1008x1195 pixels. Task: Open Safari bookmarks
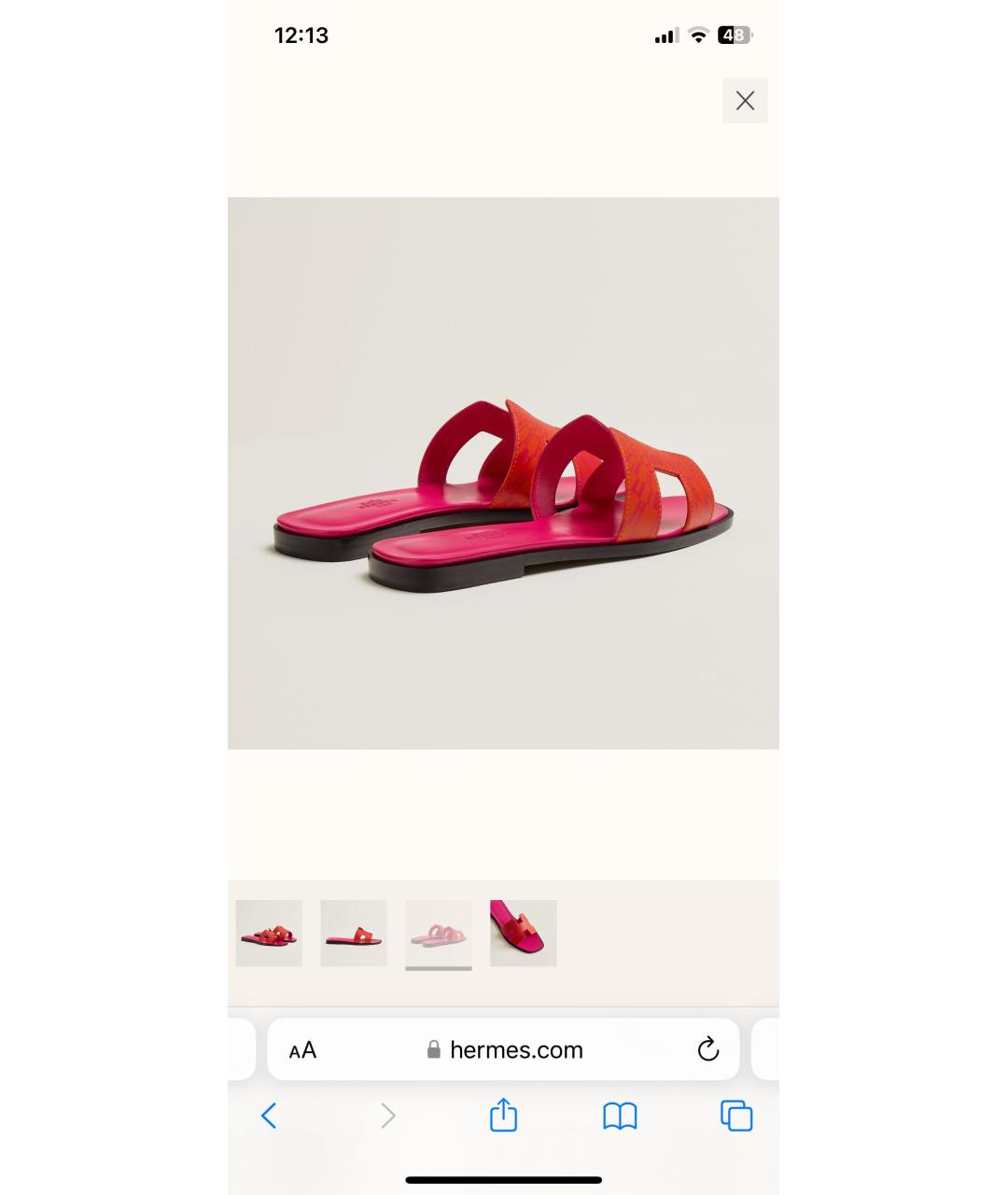tap(620, 1116)
